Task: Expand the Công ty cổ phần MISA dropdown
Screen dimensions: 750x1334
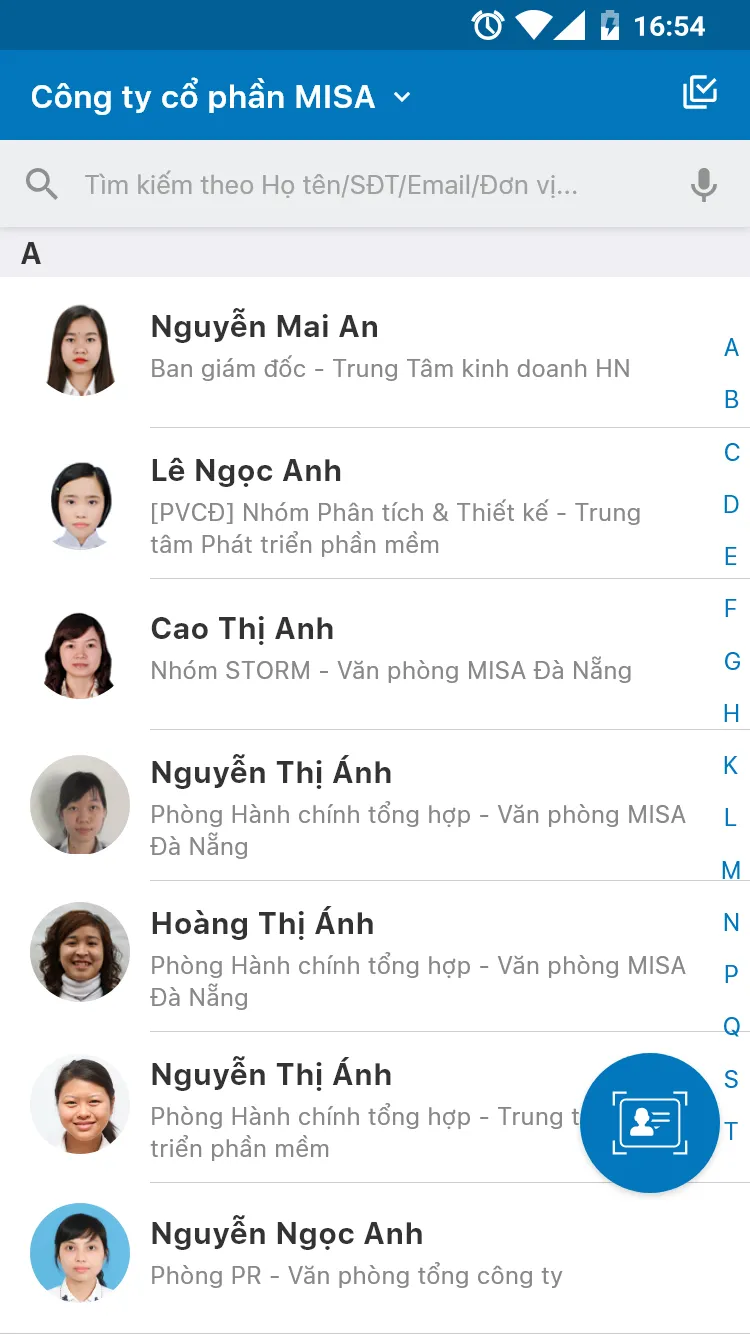Action: pos(402,97)
